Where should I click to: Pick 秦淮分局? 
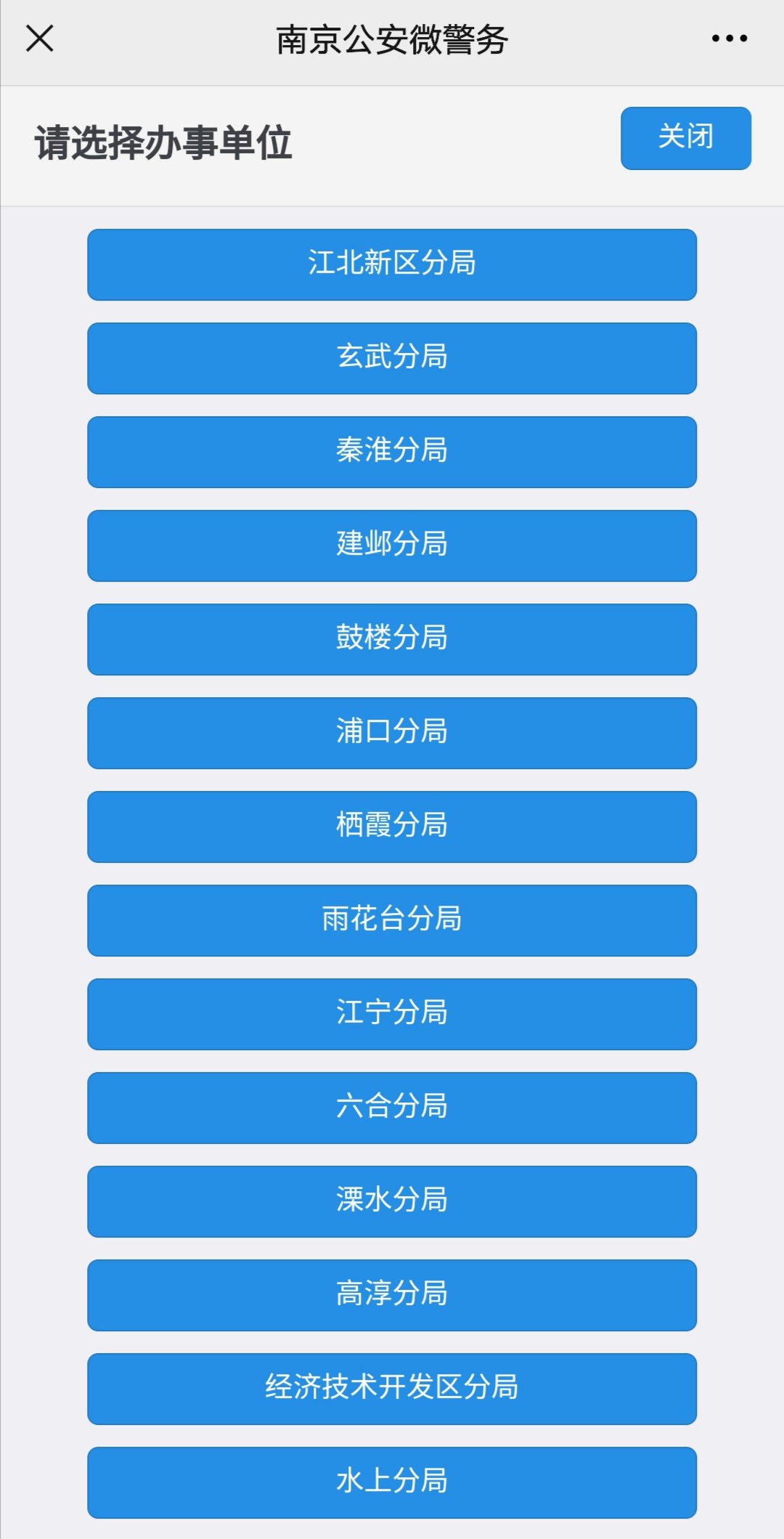pos(392,452)
